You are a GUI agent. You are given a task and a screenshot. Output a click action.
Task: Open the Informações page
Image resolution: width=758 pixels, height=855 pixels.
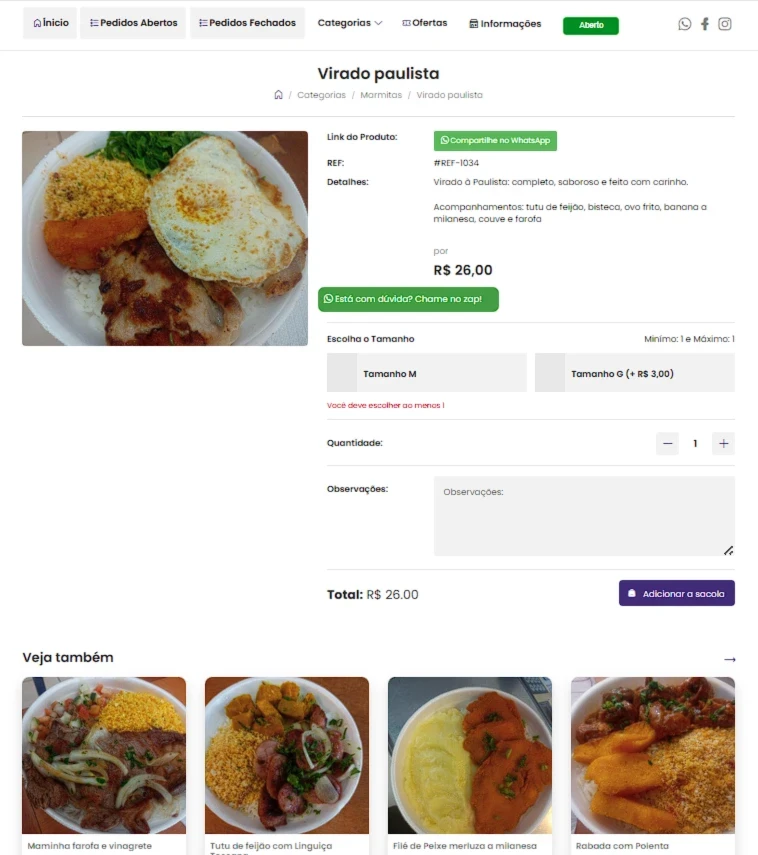pos(505,24)
